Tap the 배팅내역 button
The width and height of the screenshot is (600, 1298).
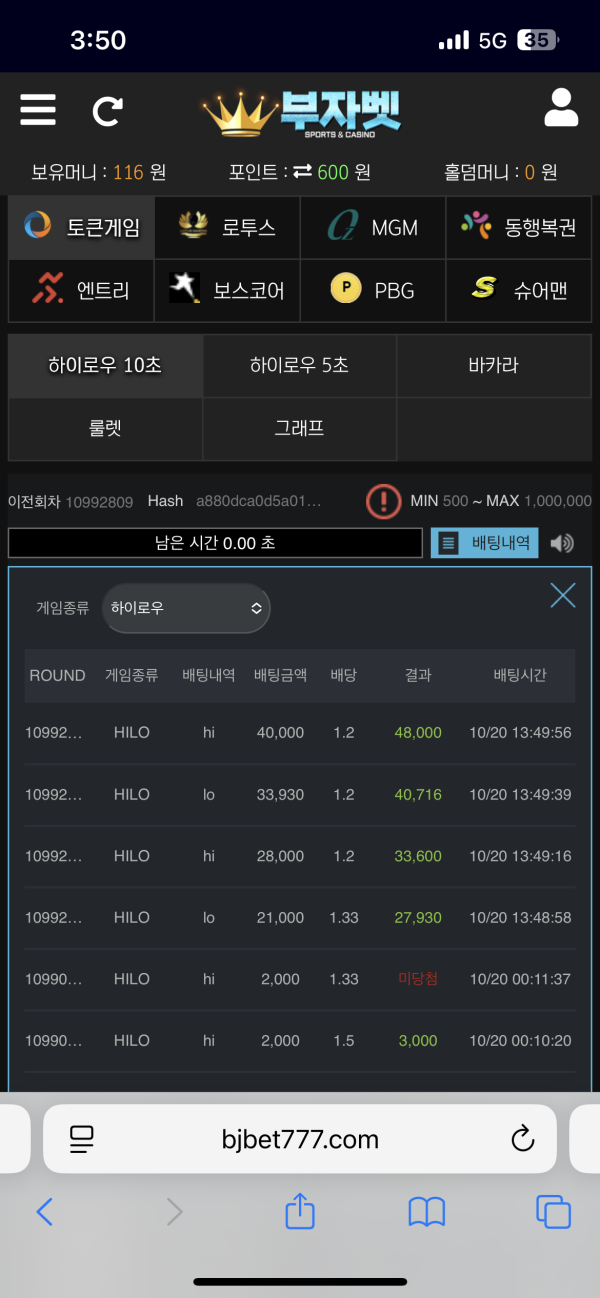point(485,543)
